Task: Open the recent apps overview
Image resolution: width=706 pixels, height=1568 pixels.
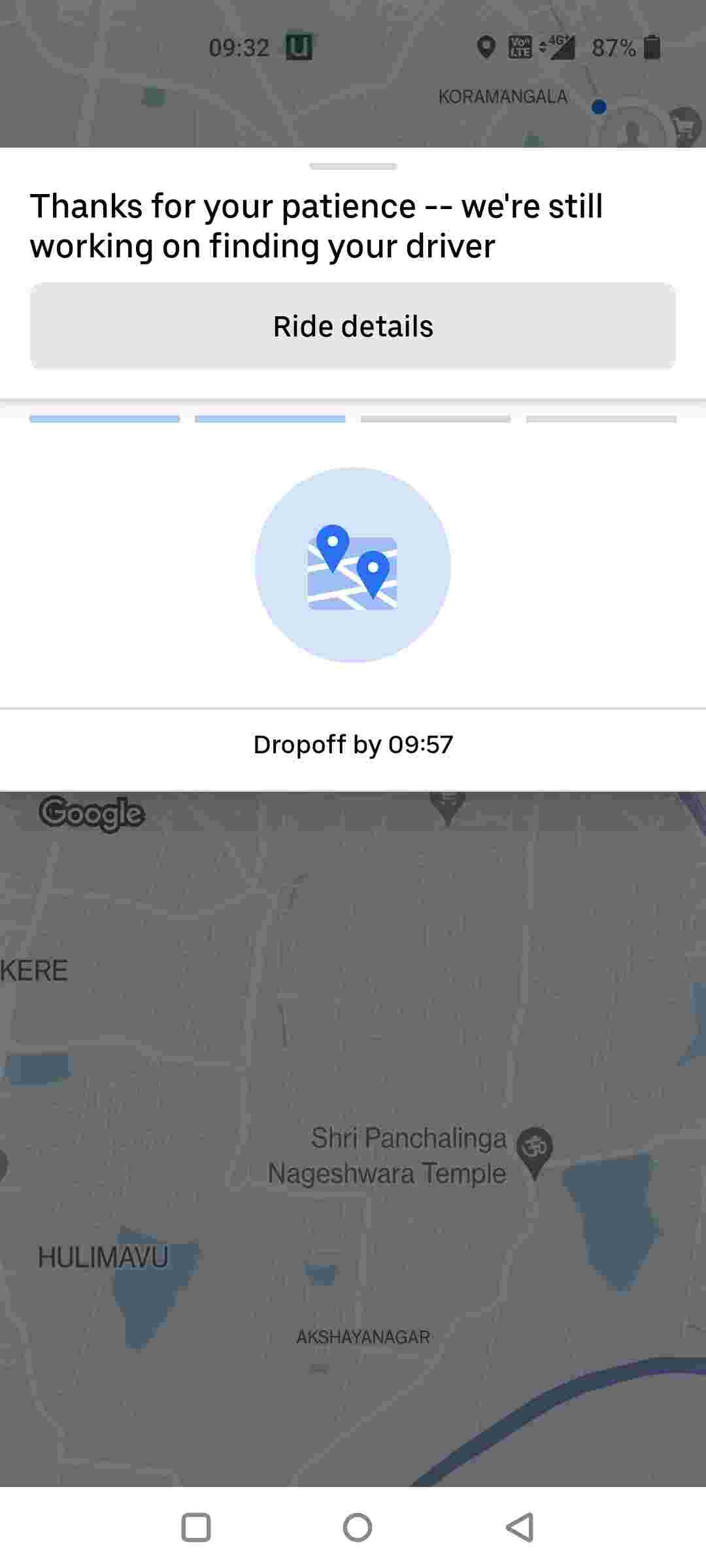Action: click(195, 1527)
